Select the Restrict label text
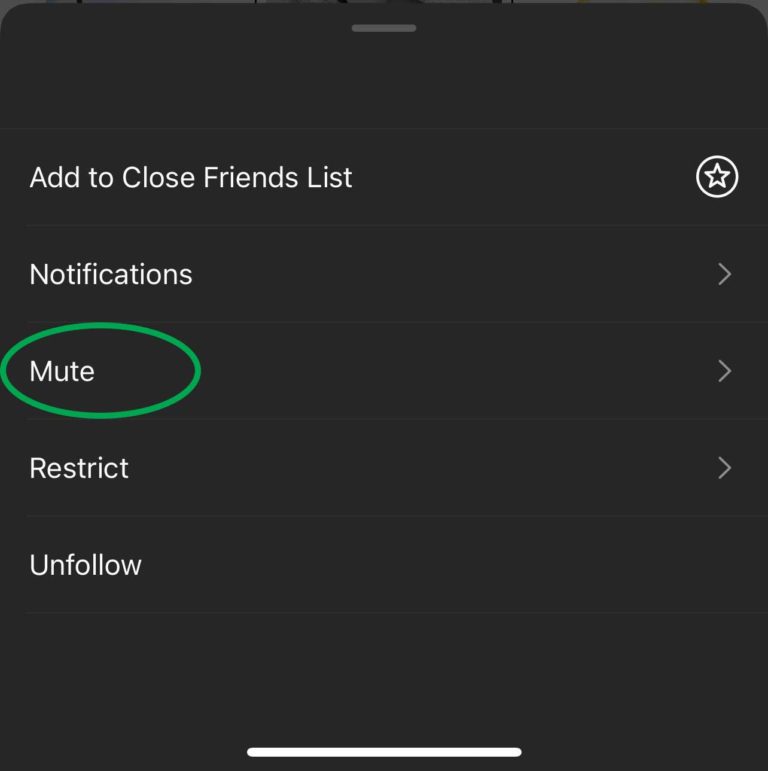 coord(78,468)
